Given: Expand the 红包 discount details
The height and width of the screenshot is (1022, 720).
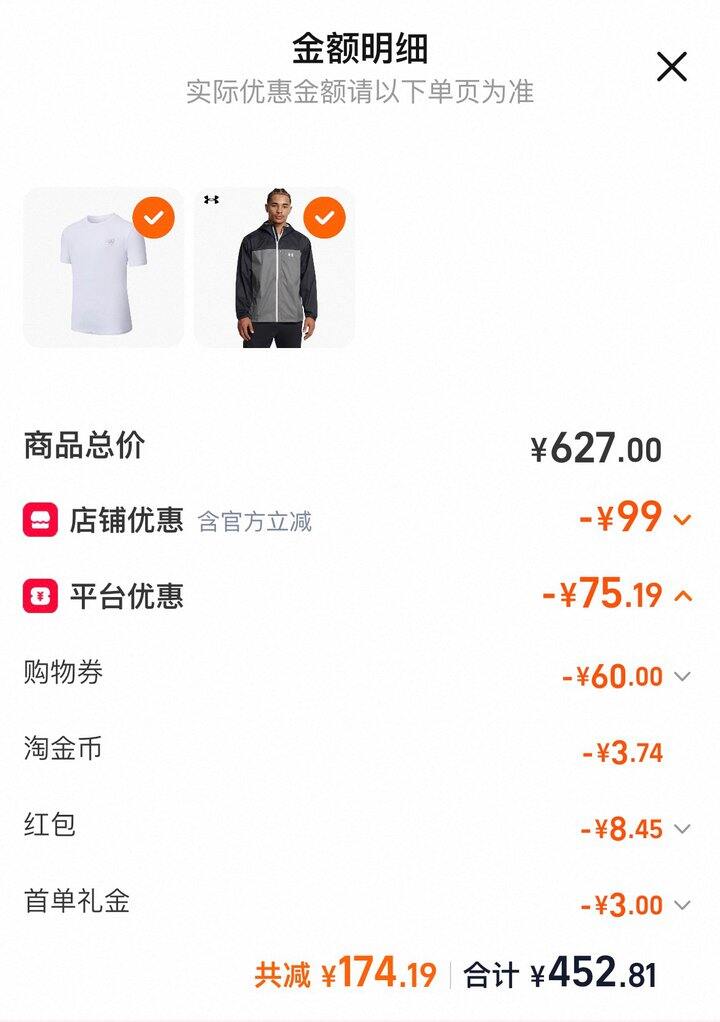Looking at the screenshot, I should 682,829.
